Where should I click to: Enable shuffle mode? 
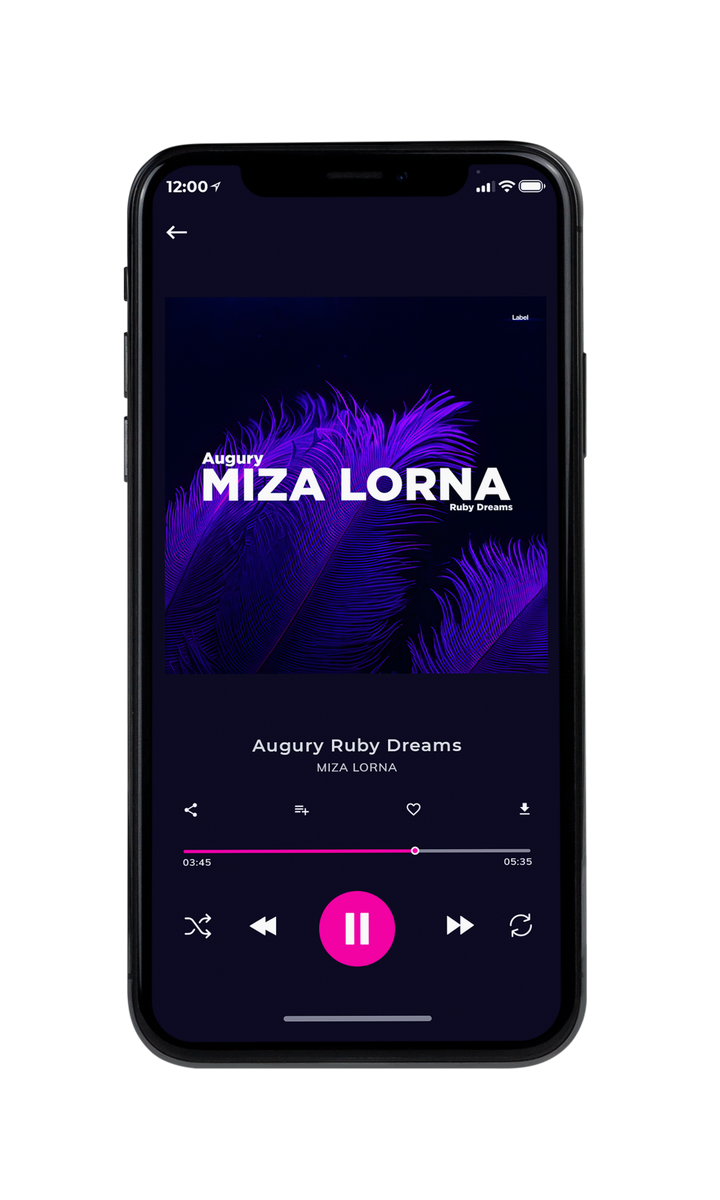click(198, 927)
